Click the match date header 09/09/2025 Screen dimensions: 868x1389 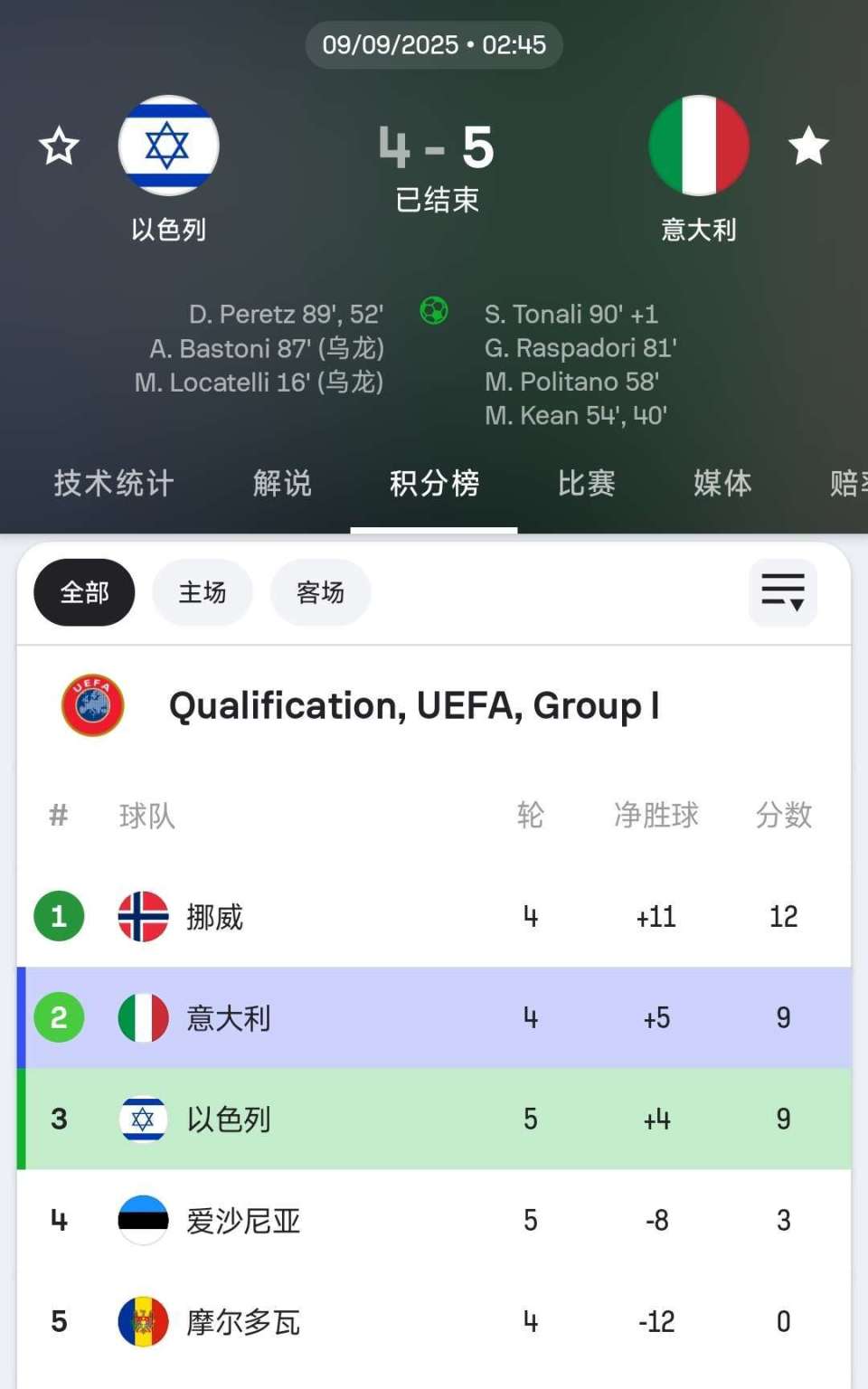tap(433, 45)
